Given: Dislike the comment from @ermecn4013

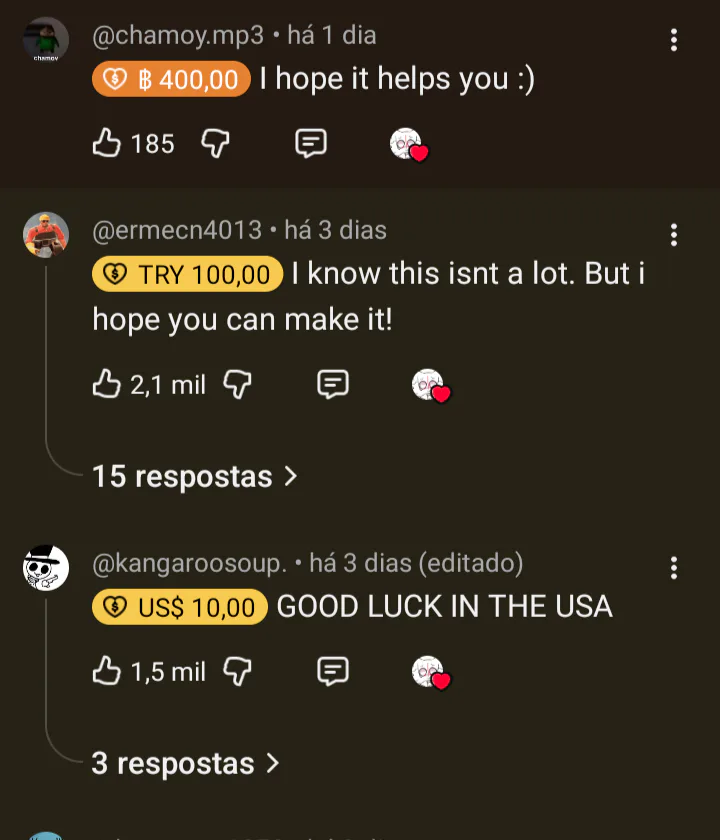Looking at the screenshot, I should pyautogui.click(x=237, y=384).
